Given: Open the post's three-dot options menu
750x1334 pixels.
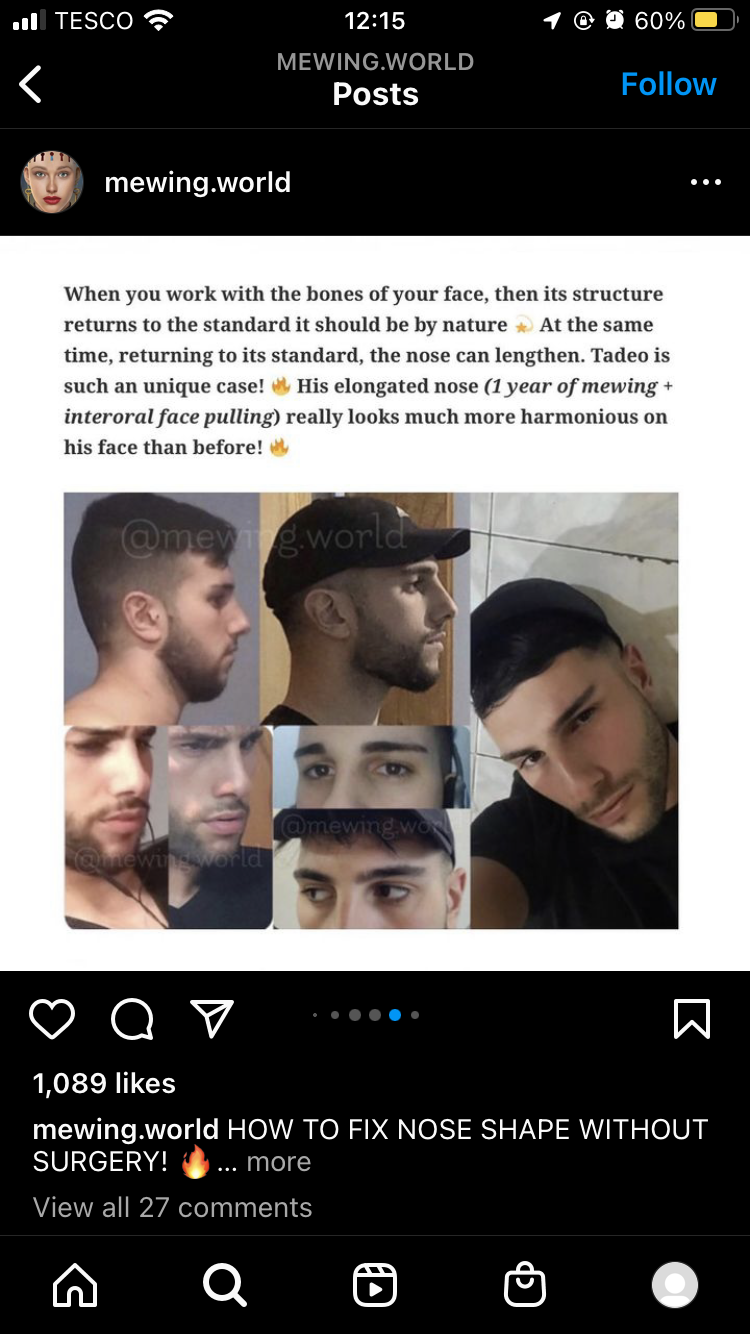Looking at the screenshot, I should click(x=705, y=182).
